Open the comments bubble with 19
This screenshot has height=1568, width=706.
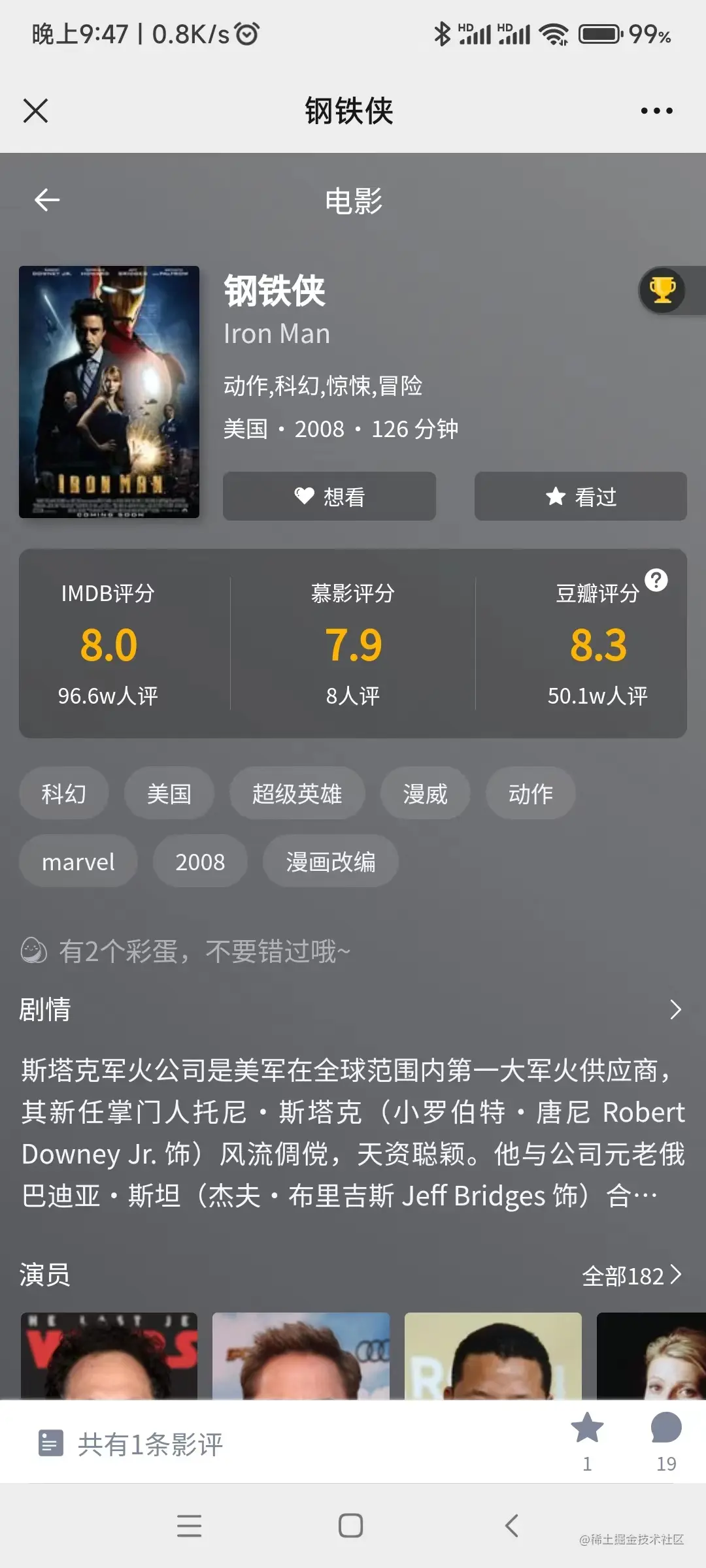pyautogui.click(x=666, y=1428)
